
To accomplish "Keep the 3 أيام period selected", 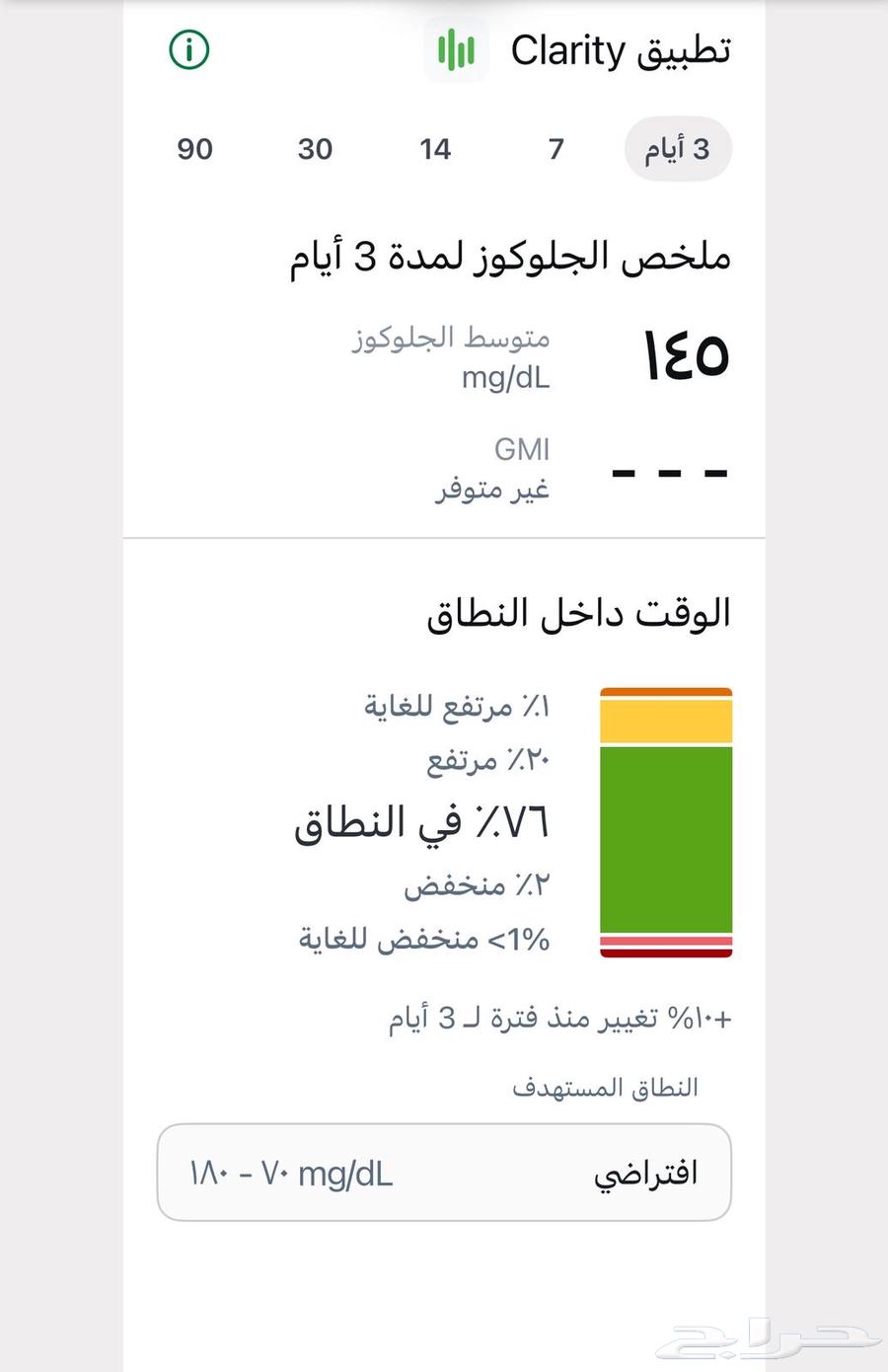I will coord(678,149).
